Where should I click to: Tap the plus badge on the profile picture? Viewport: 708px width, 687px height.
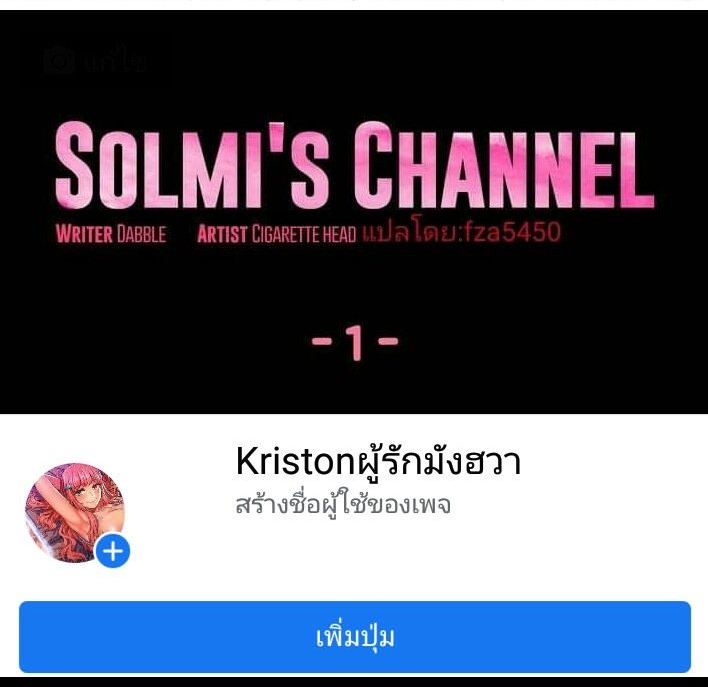click(x=113, y=550)
